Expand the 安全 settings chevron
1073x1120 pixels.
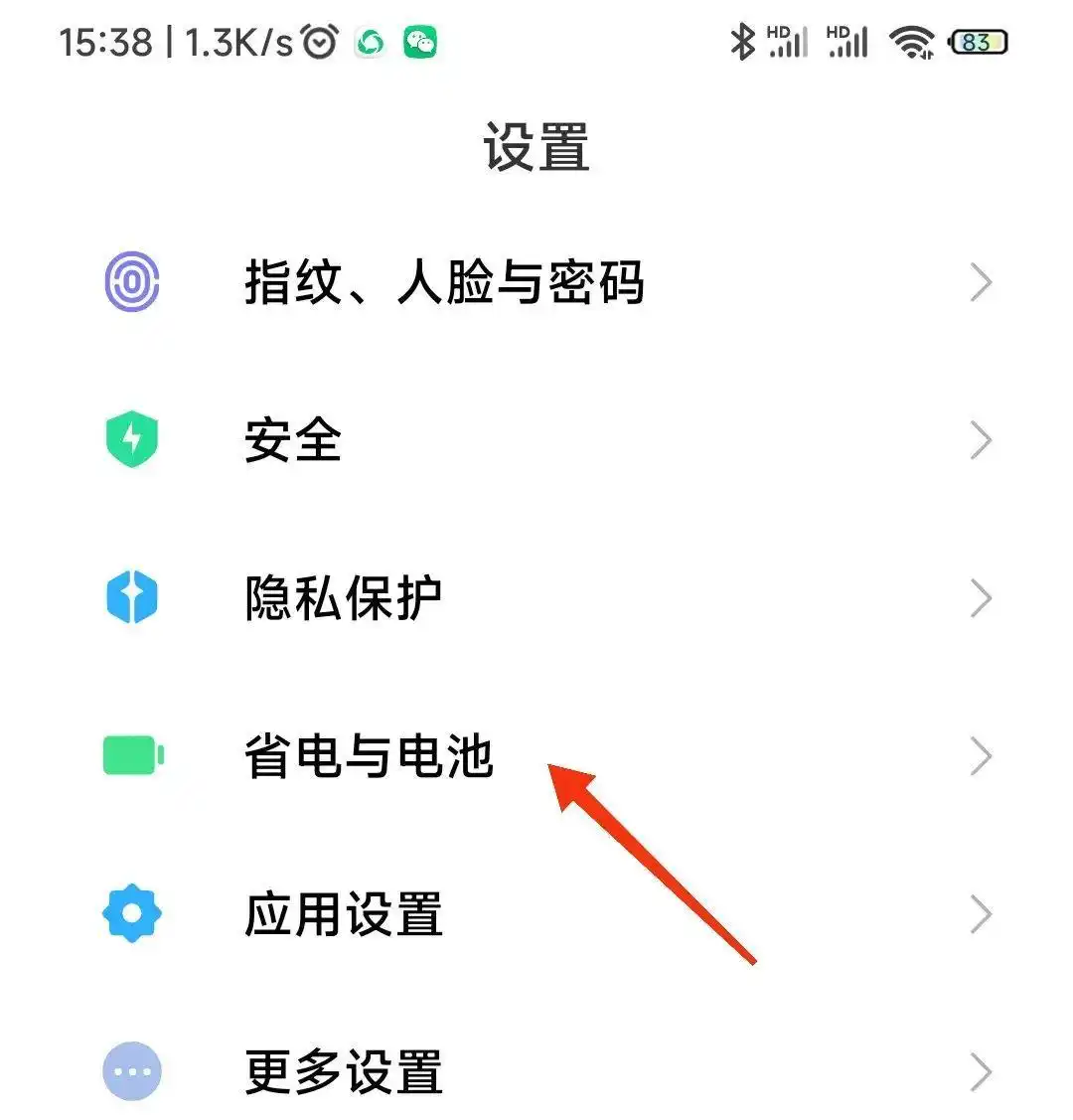pos(982,440)
